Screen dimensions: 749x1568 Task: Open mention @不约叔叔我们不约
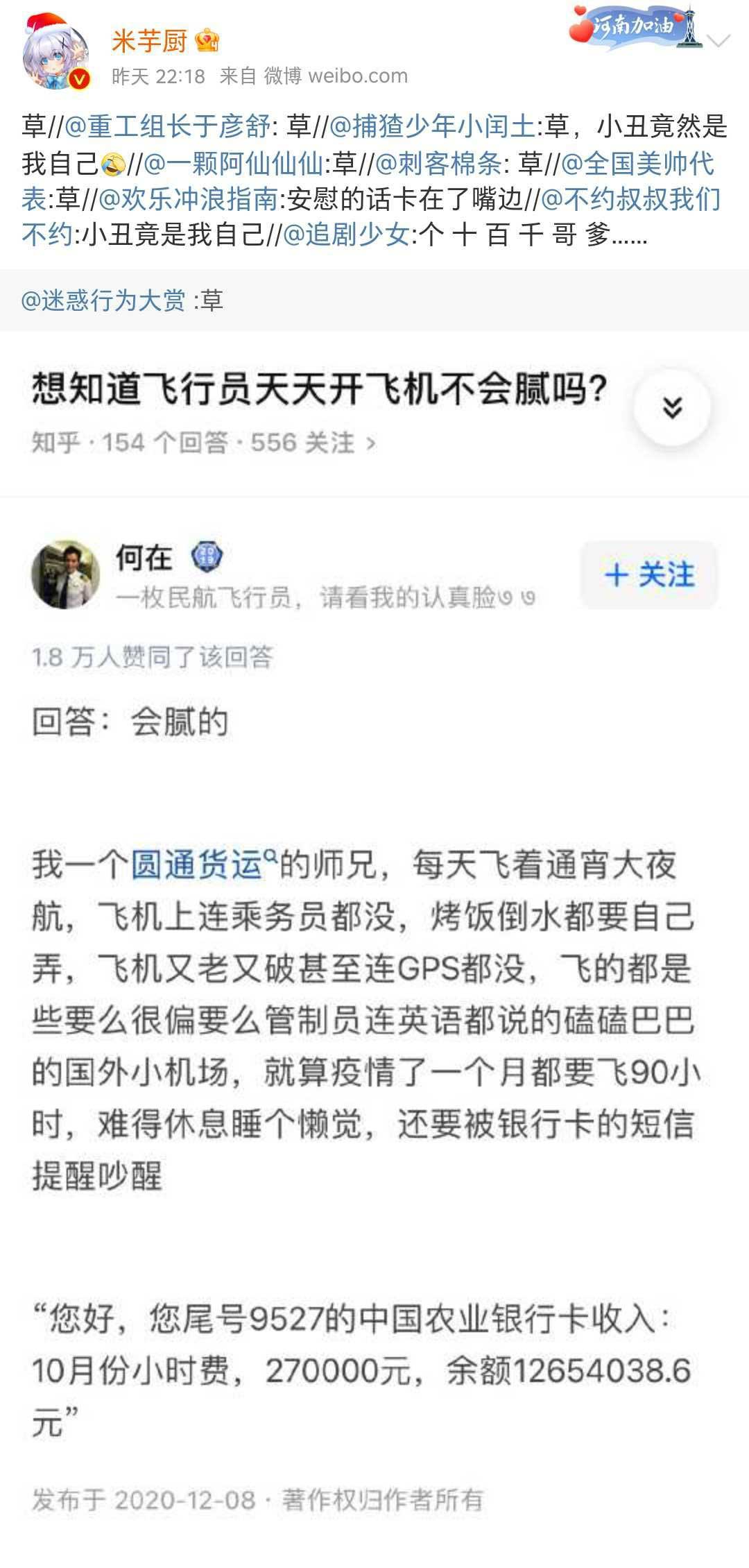tap(630, 200)
